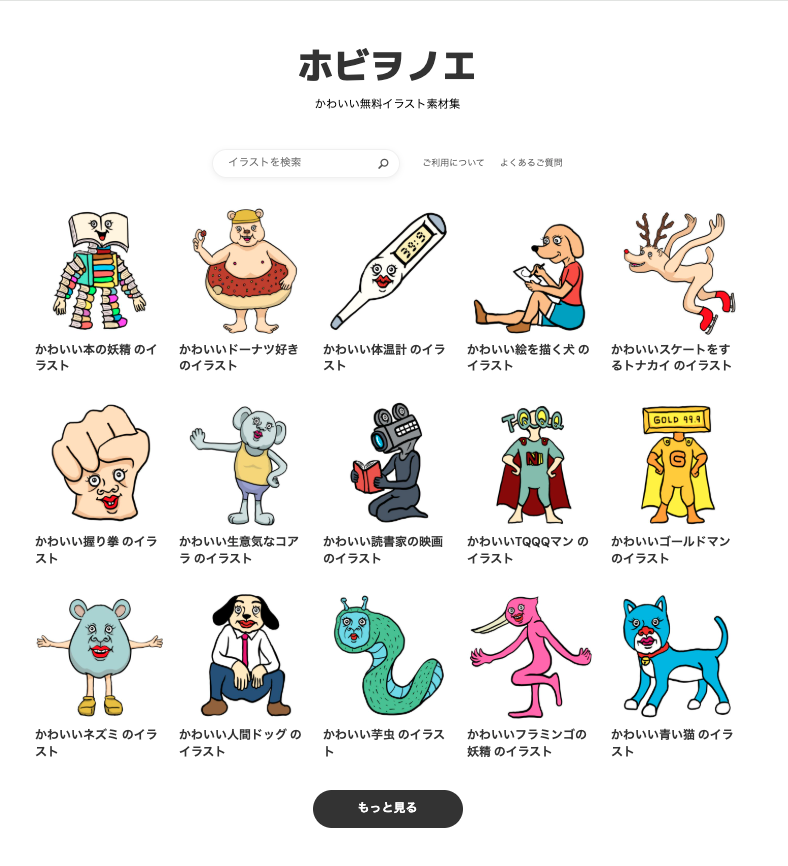The width and height of the screenshot is (788, 866).
Task: Open the 本の妖精 illustration
Action: pos(99,270)
